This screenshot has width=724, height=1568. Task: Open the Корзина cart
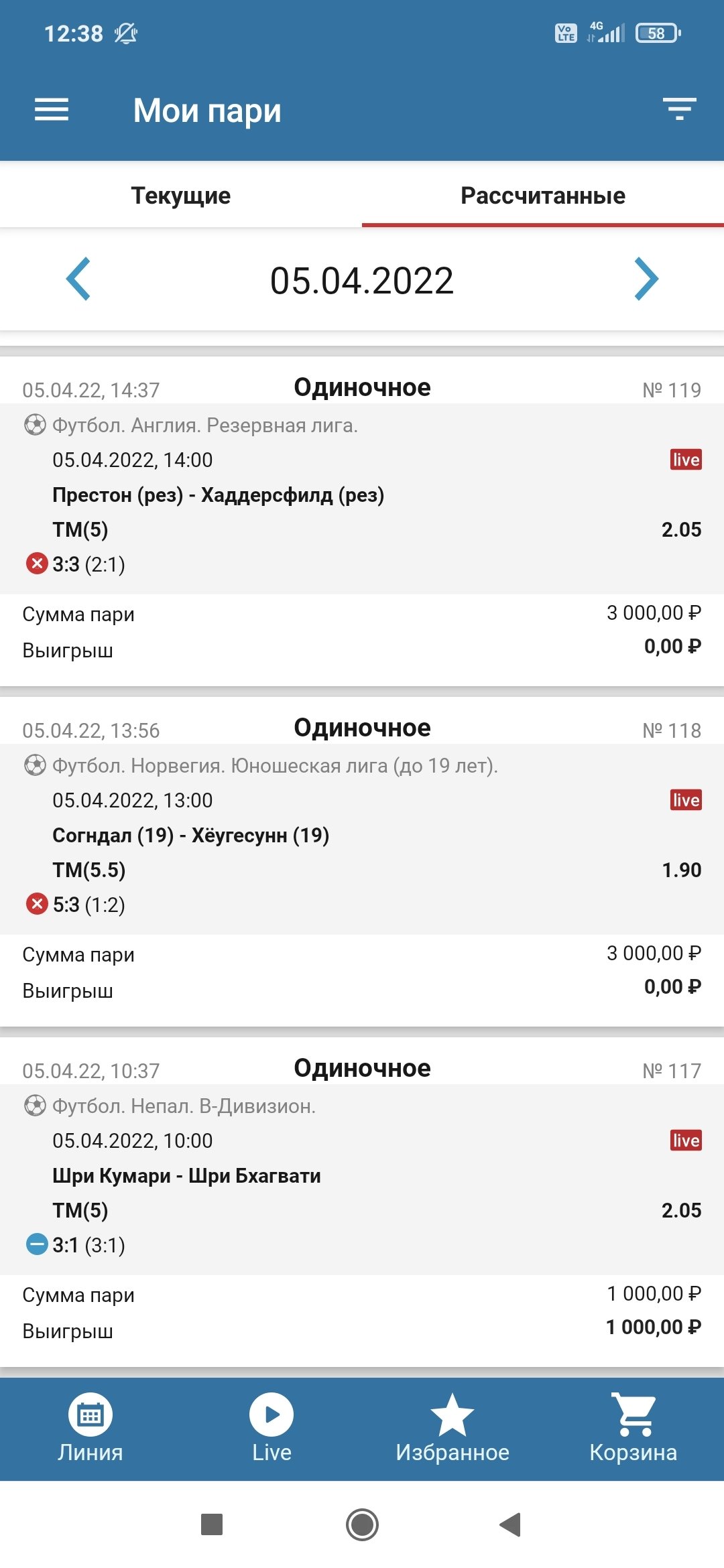click(633, 1428)
